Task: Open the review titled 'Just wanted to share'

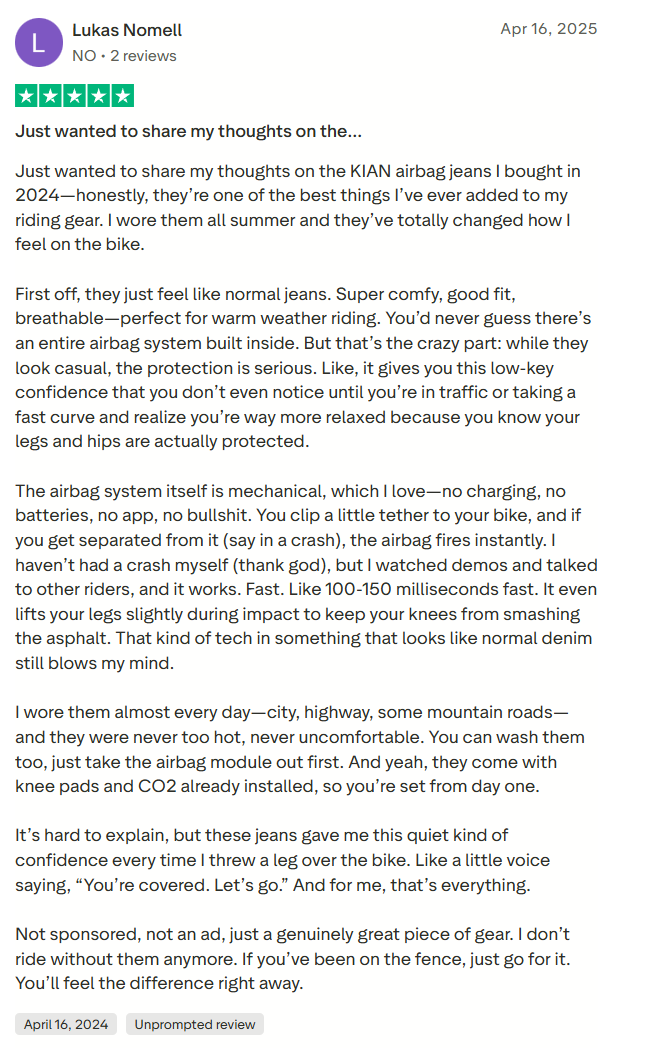Action: tap(188, 132)
